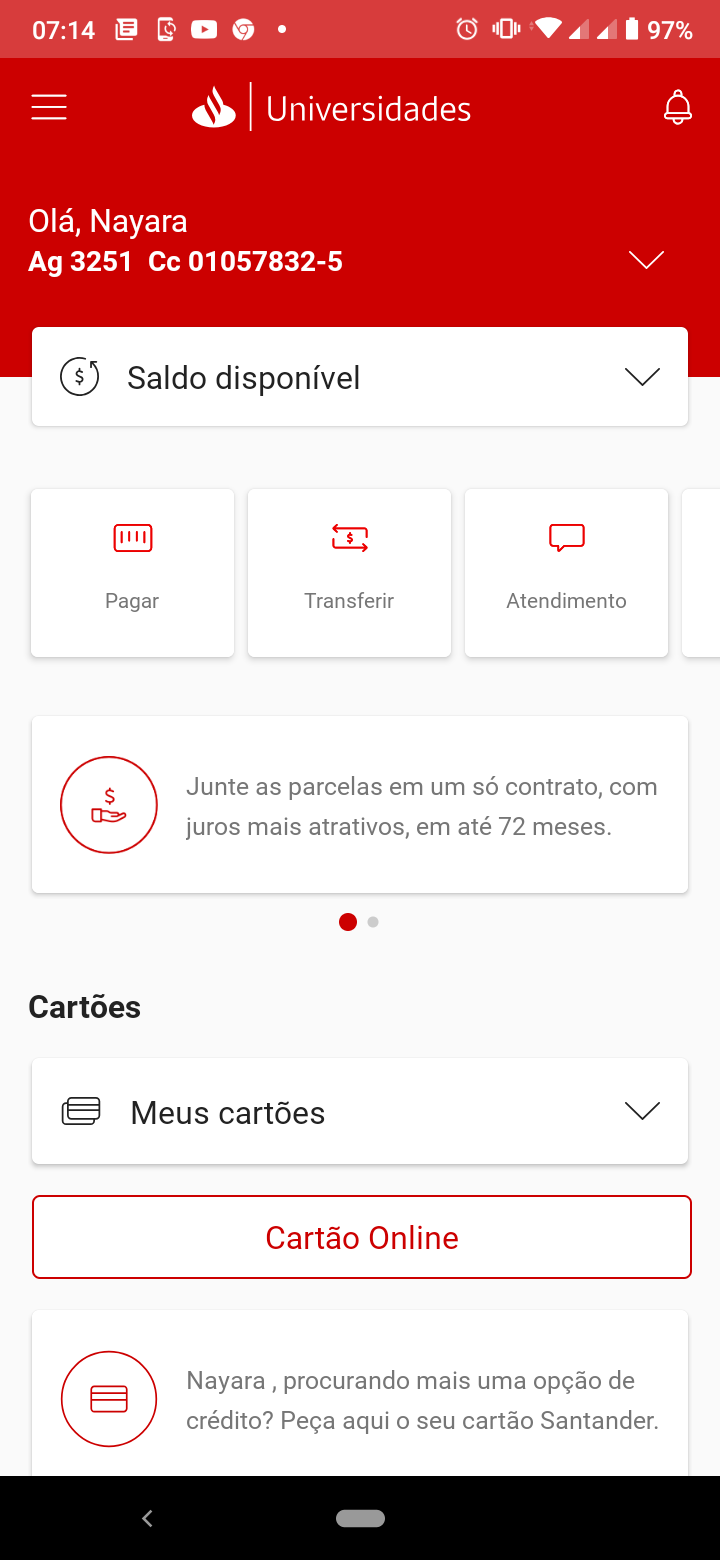Screen dimensions: 720x1560
Task: Open the Junte as parcelas offer
Action: pyautogui.click(x=360, y=805)
